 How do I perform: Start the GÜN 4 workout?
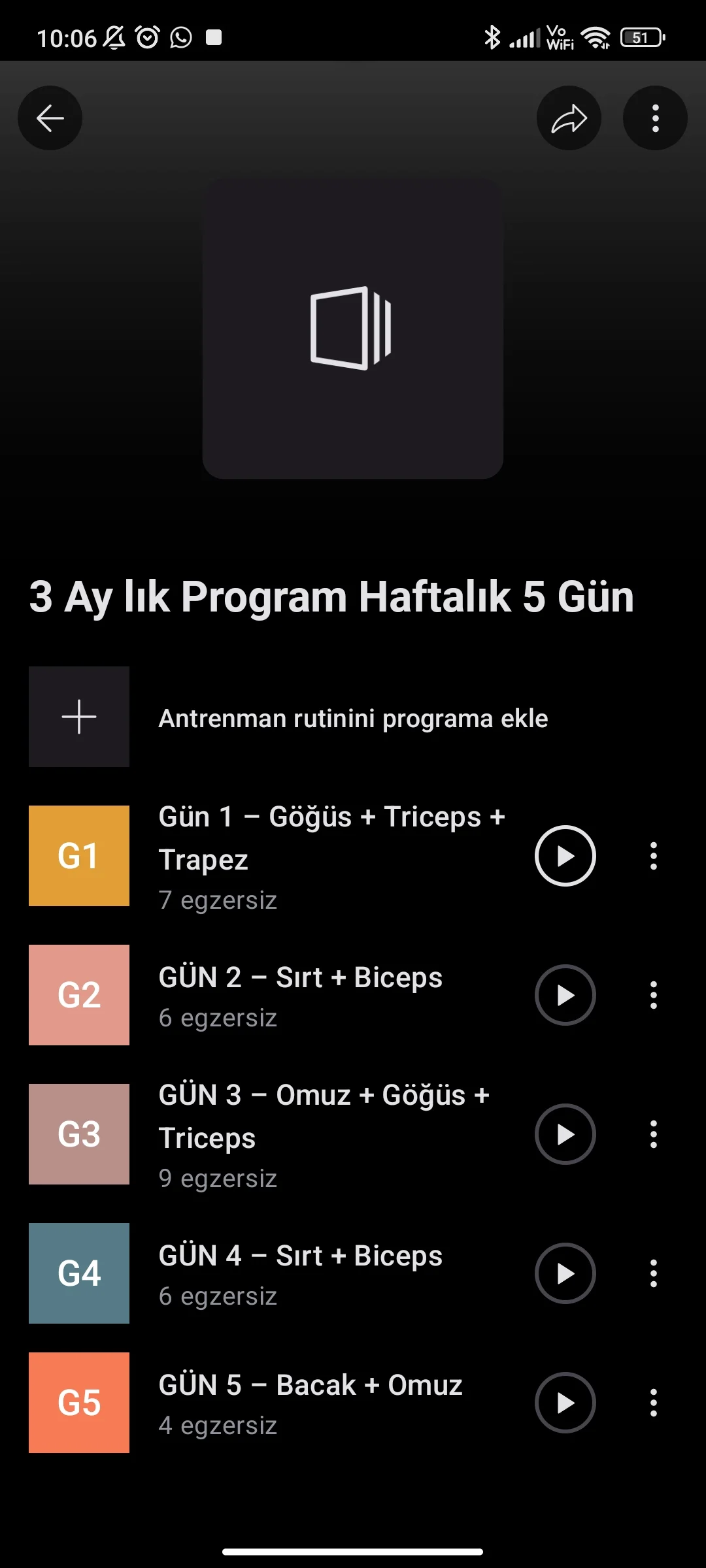[x=565, y=1273]
